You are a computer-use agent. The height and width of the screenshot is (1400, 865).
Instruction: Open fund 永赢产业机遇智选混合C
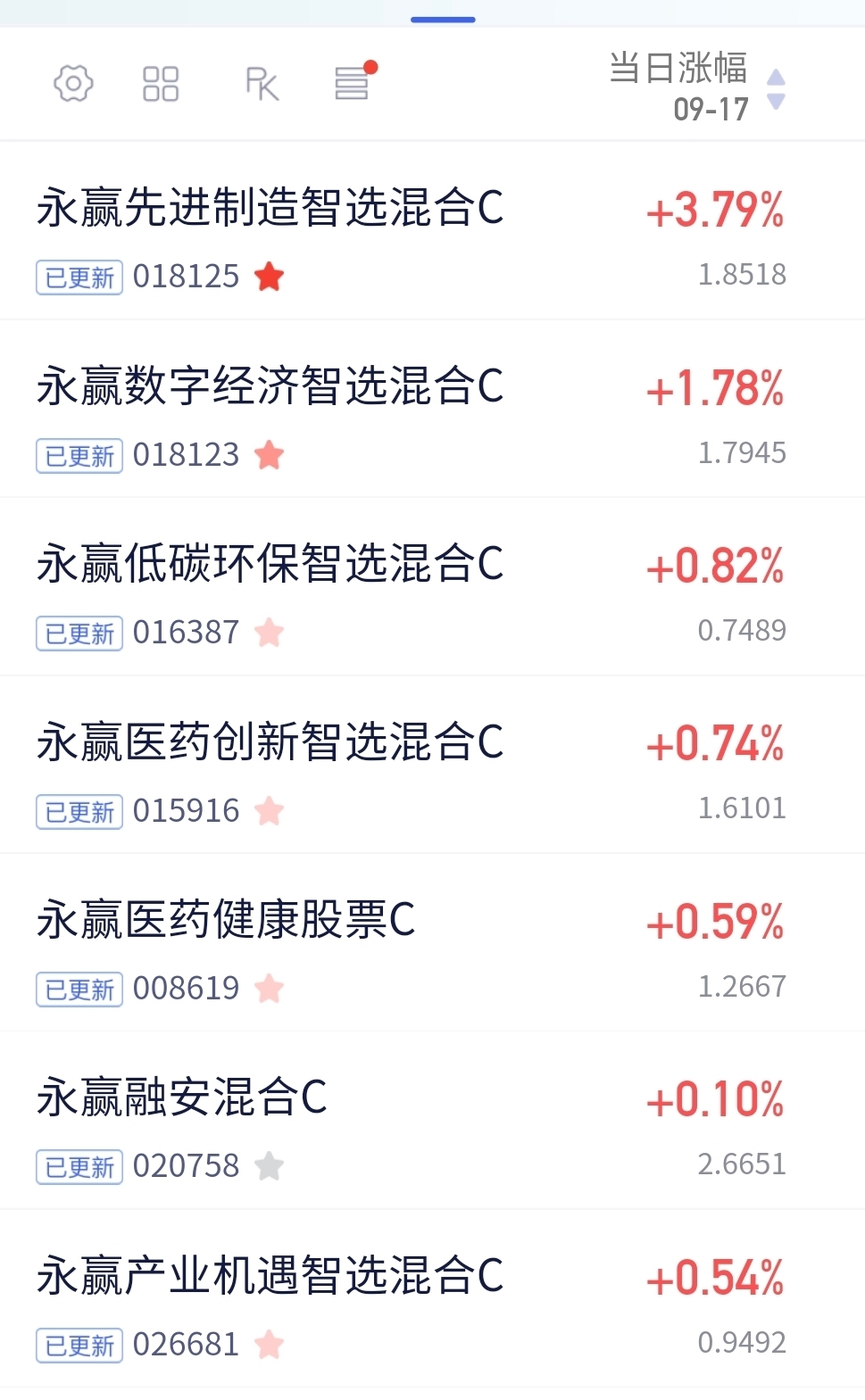[x=432, y=1298]
